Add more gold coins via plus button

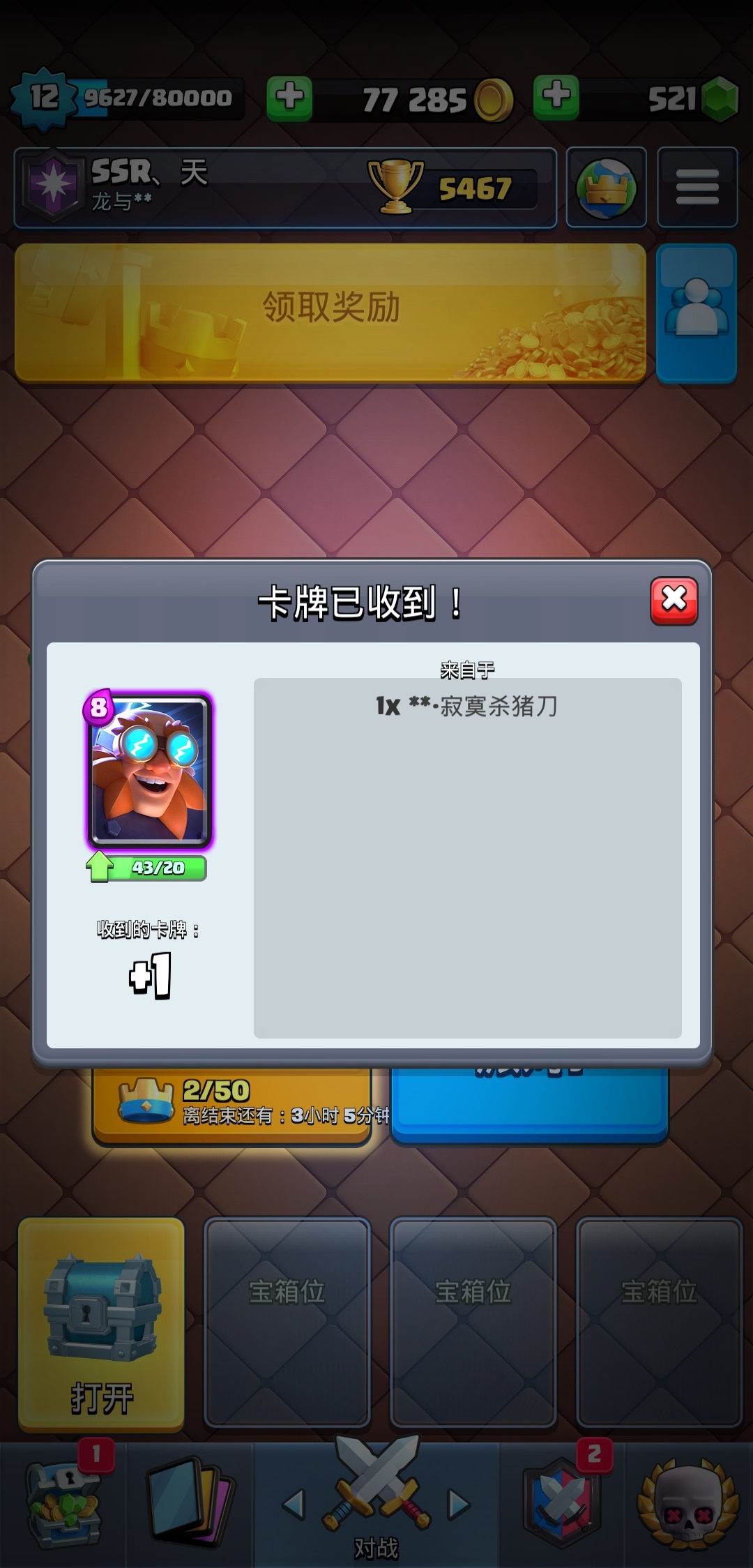(x=289, y=97)
